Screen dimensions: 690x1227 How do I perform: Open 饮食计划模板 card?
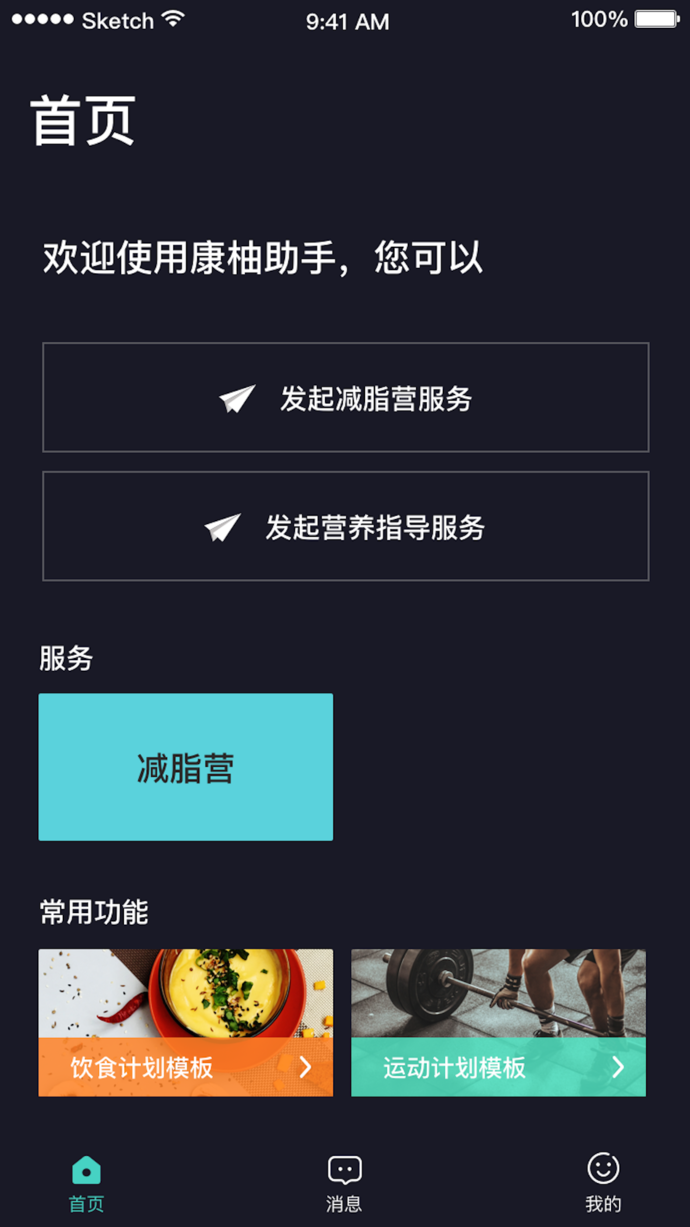(x=186, y=1022)
